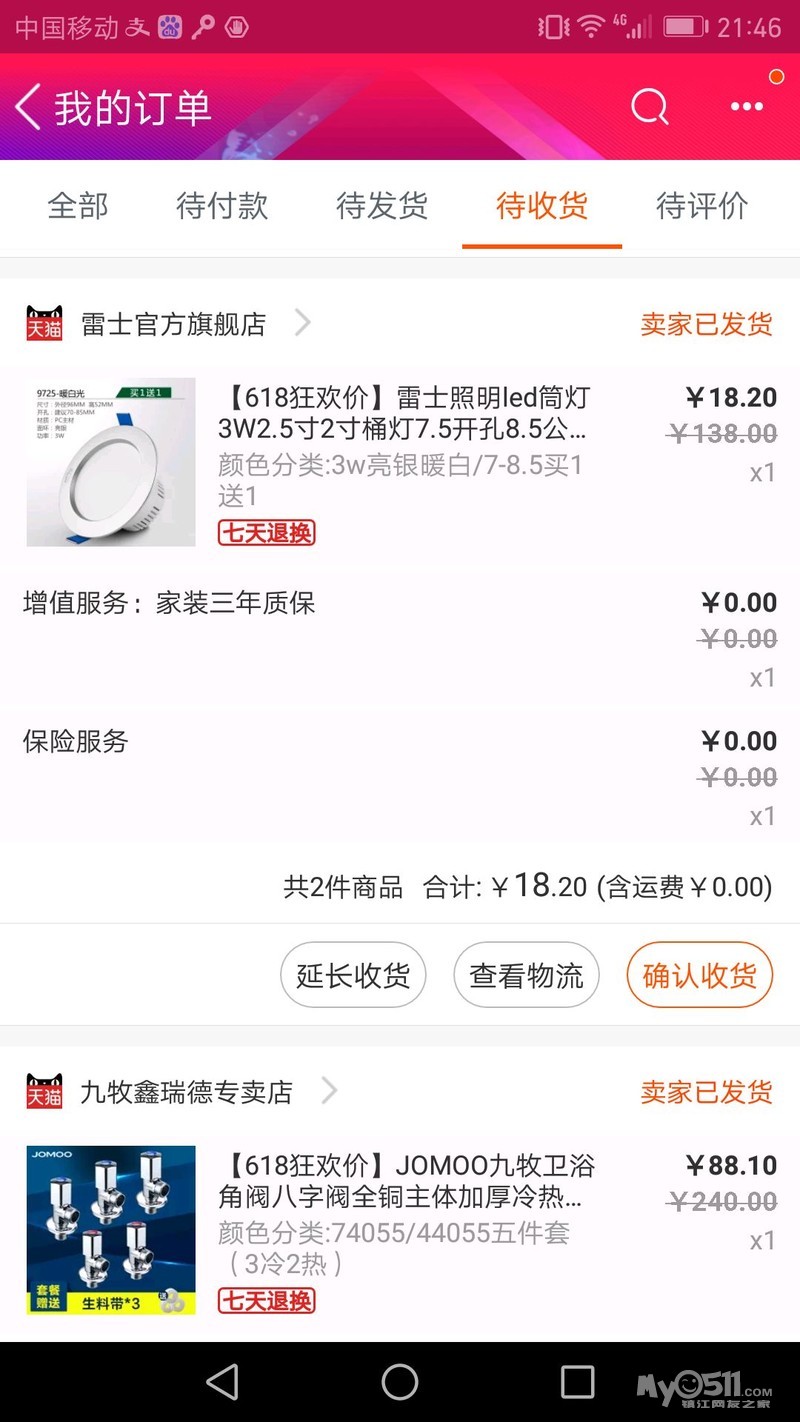Tap the system home button
The image size is (800, 1422).
click(x=400, y=1382)
